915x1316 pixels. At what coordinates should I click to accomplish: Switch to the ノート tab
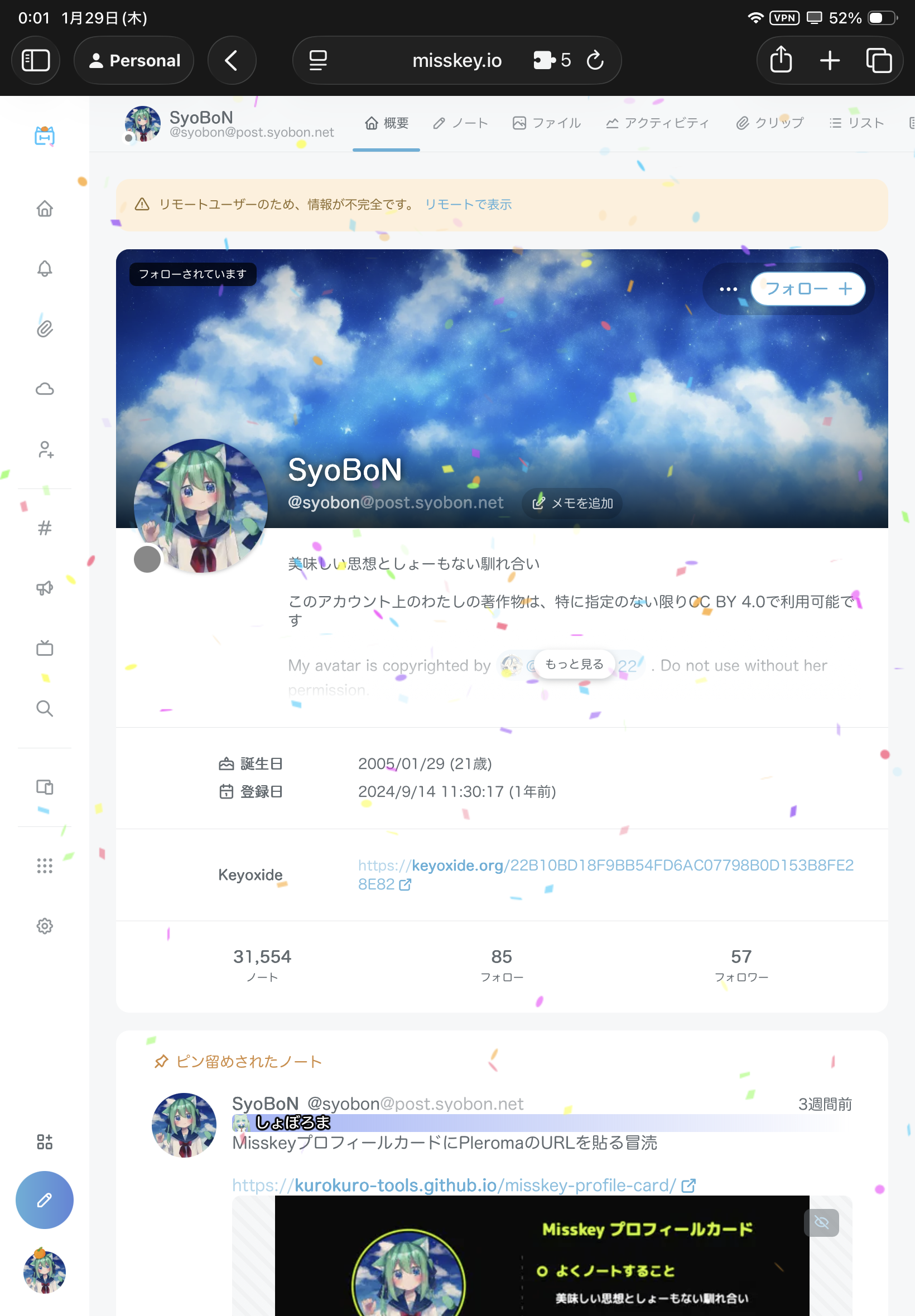pyautogui.click(x=460, y=123)
